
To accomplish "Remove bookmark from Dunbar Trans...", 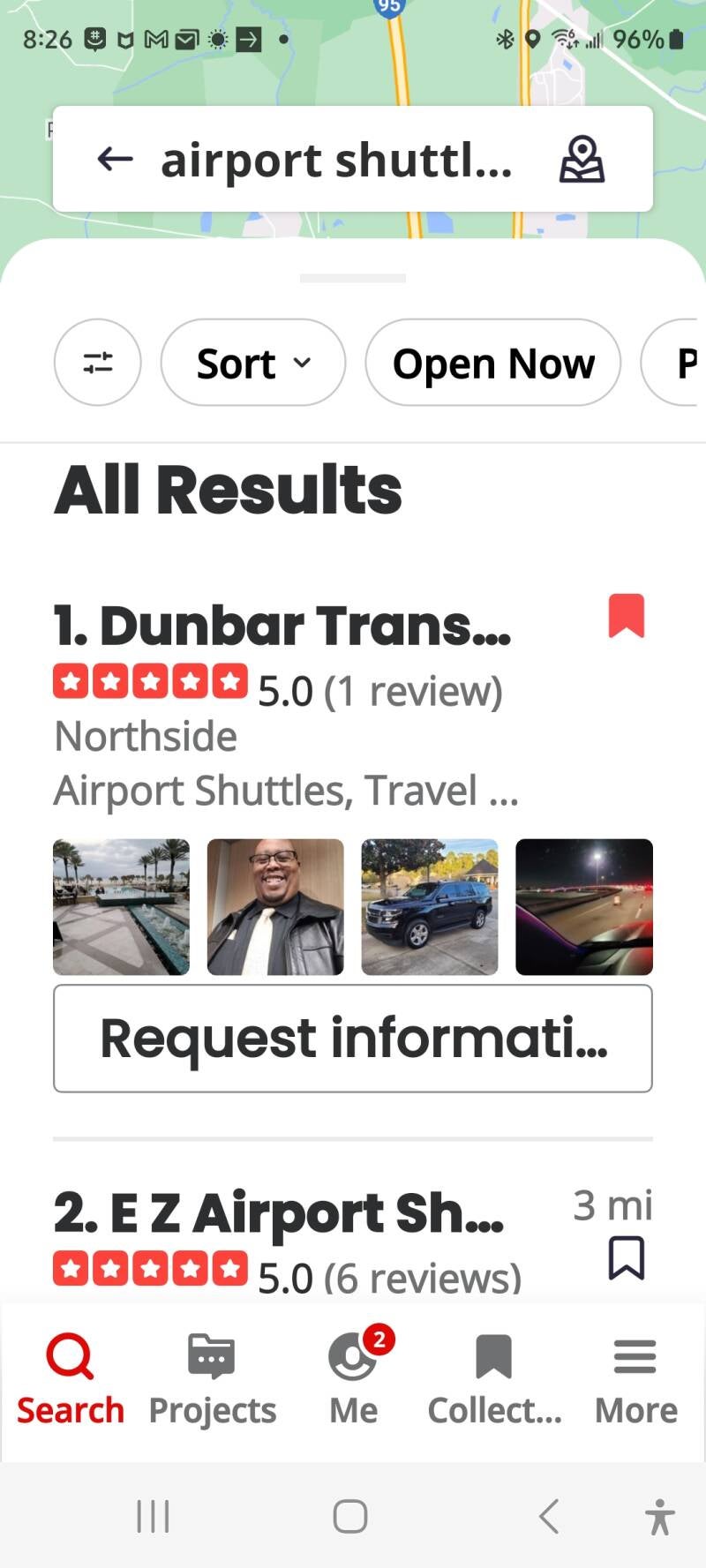I will point(627,616).
